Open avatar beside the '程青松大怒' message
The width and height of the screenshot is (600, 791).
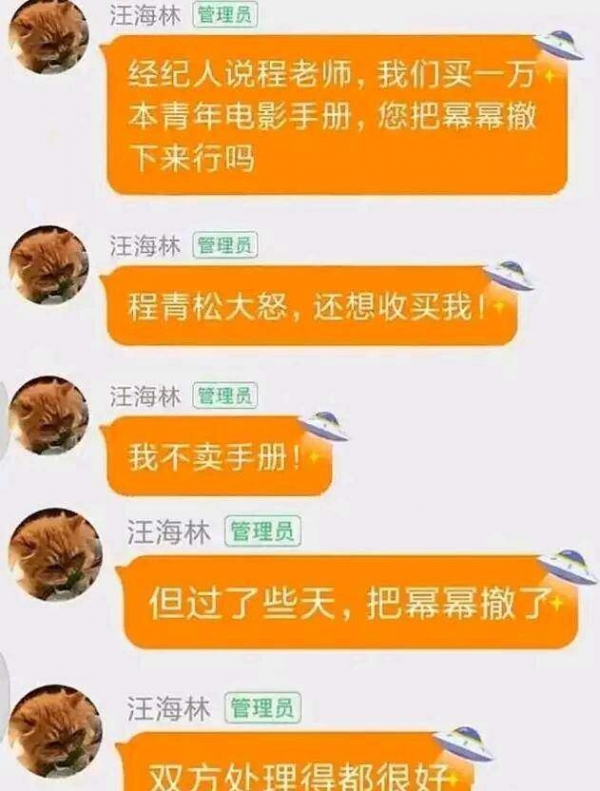[49, 264]
